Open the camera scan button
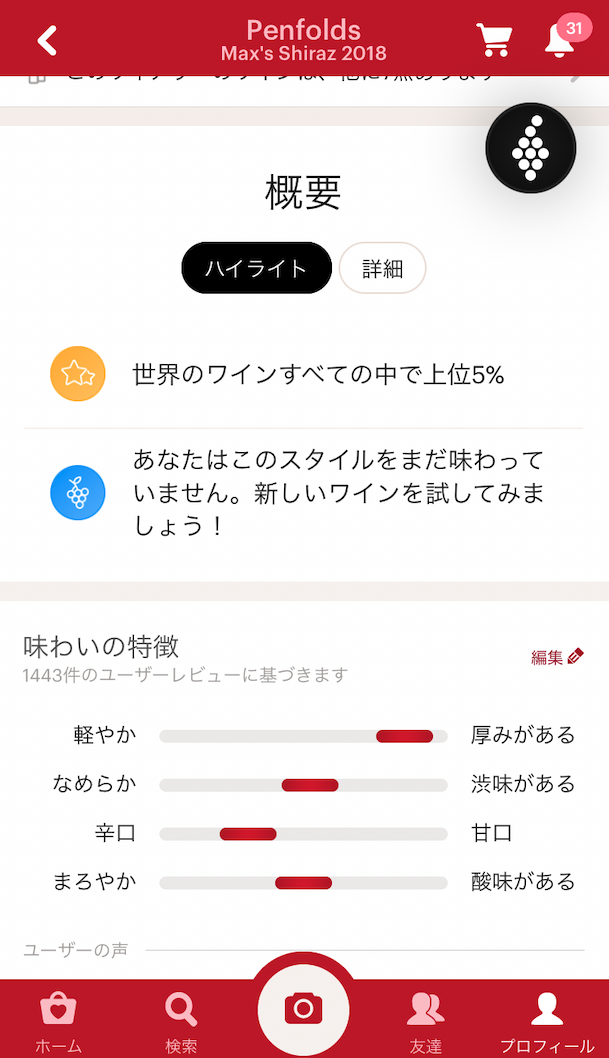Image resolution: width=609 pixels, height=1058 pixels. [303, 1009]
